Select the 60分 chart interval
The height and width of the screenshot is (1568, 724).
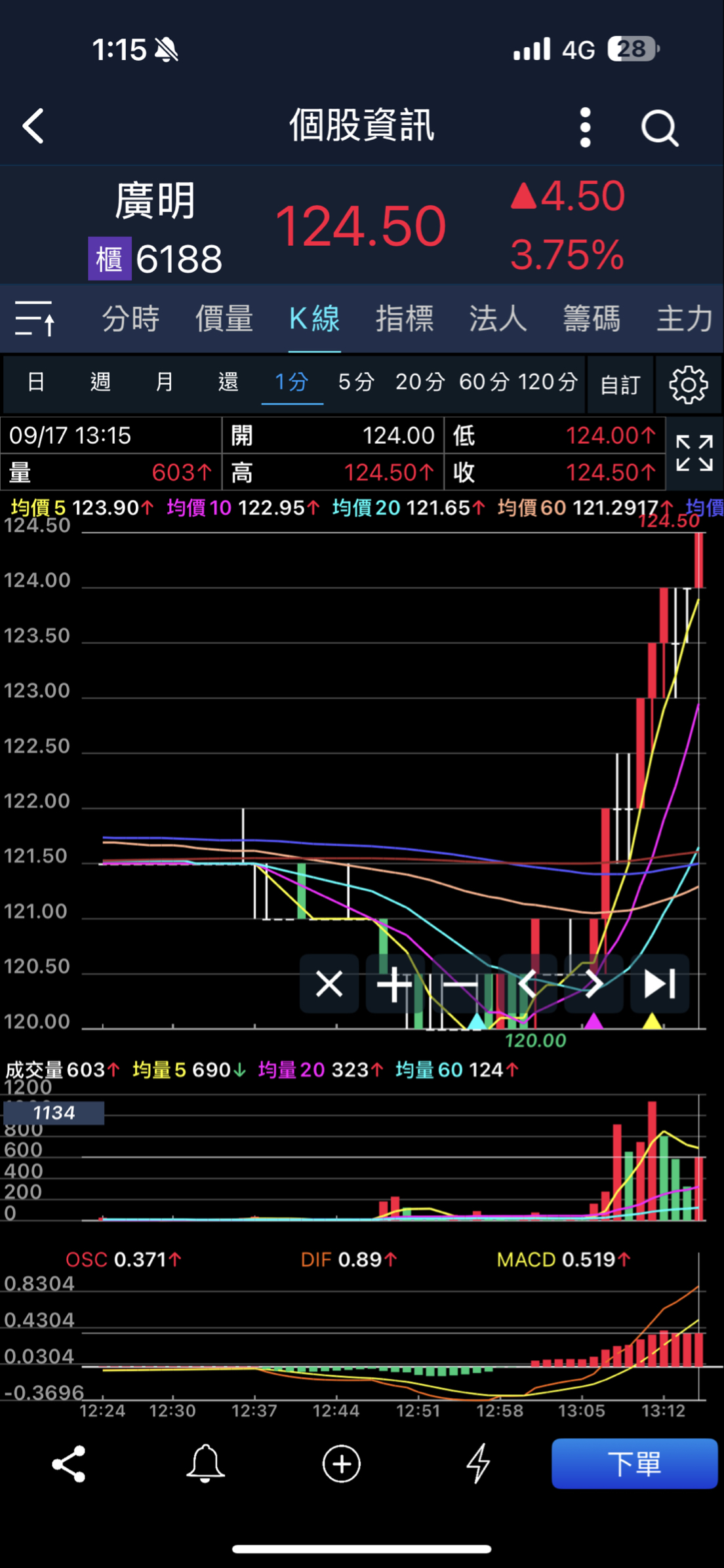pyautogui.click(x=484, y=382)
